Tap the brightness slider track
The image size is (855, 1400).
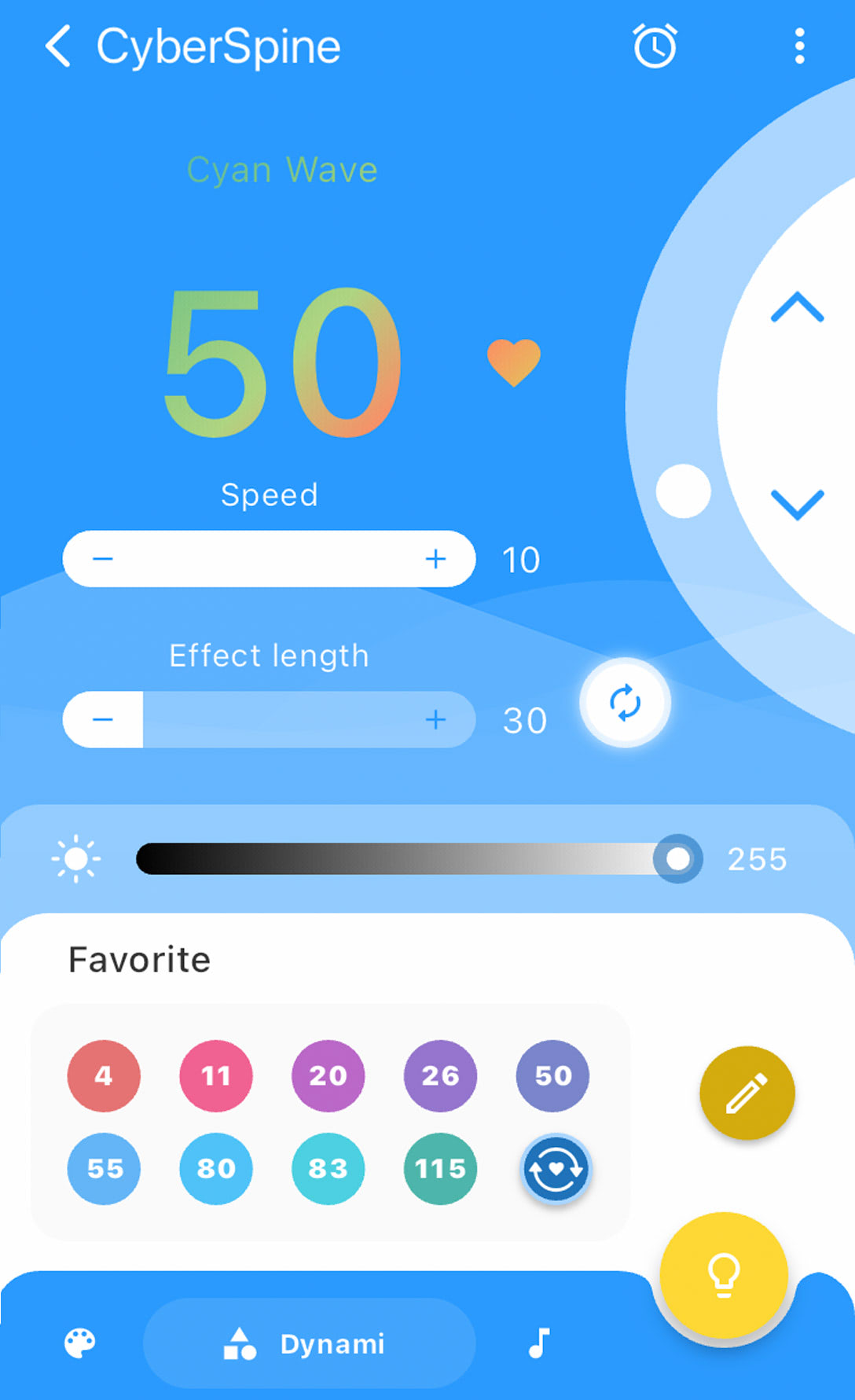(x=409, y=858)
